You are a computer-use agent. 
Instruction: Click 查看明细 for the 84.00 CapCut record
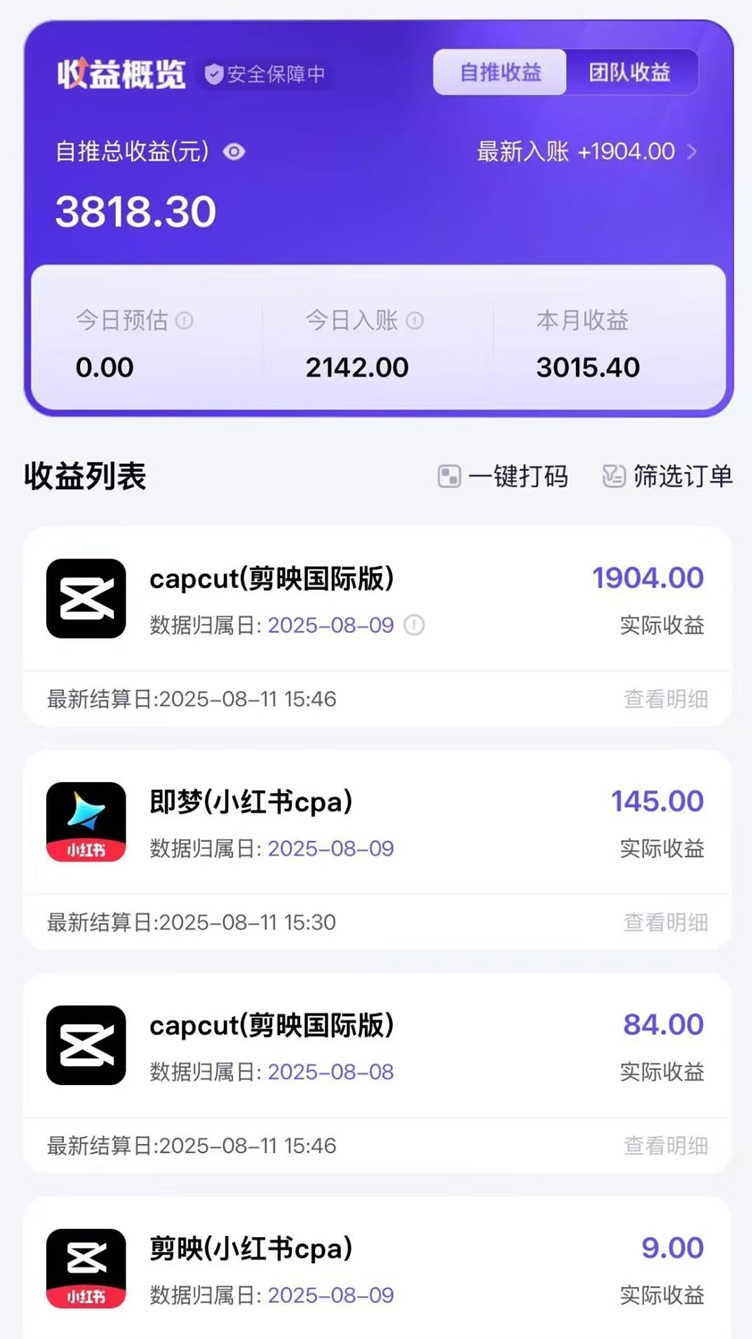pos(667,1146)
